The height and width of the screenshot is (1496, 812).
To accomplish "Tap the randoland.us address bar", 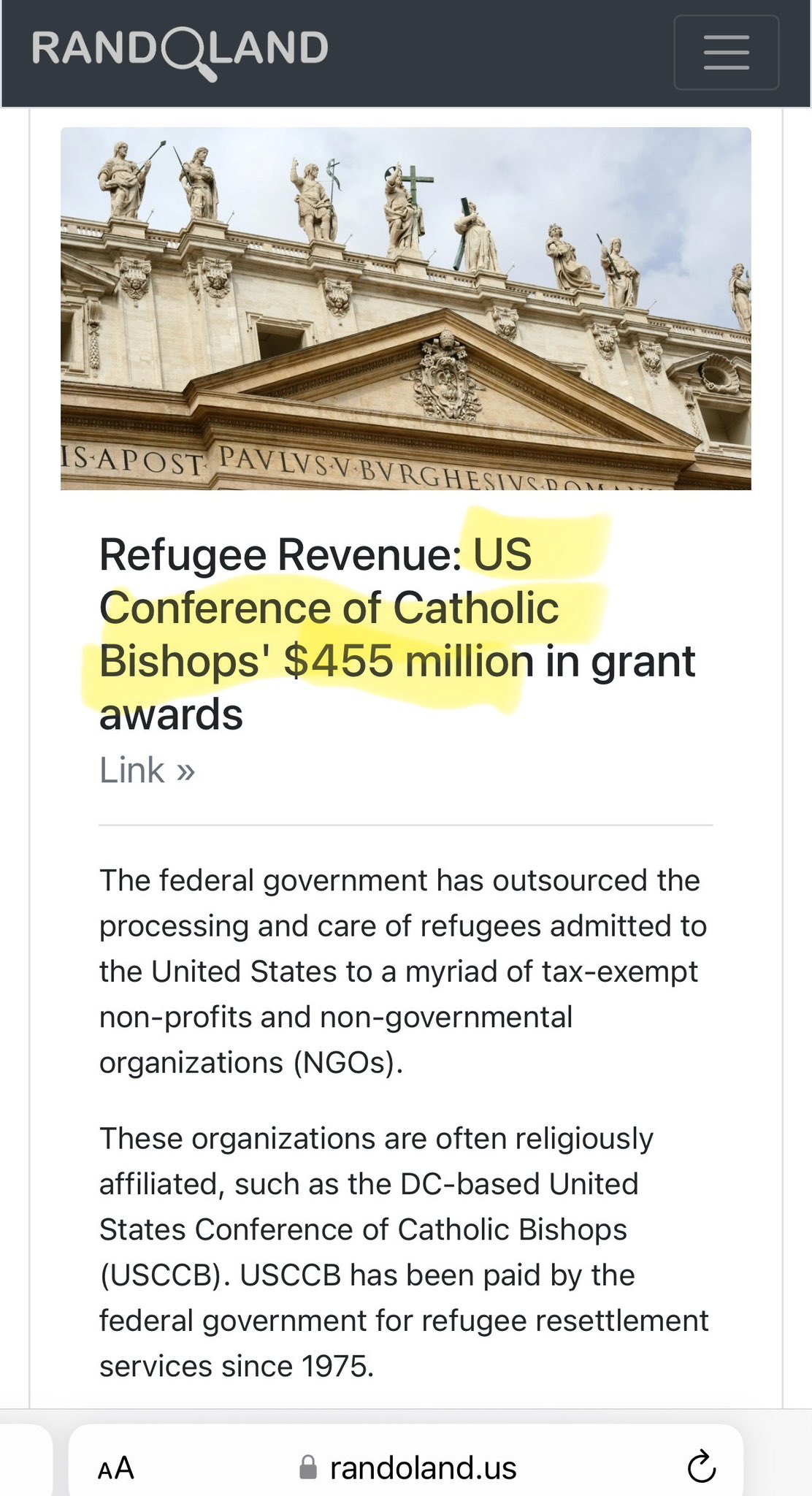I will click(422, 1468).
